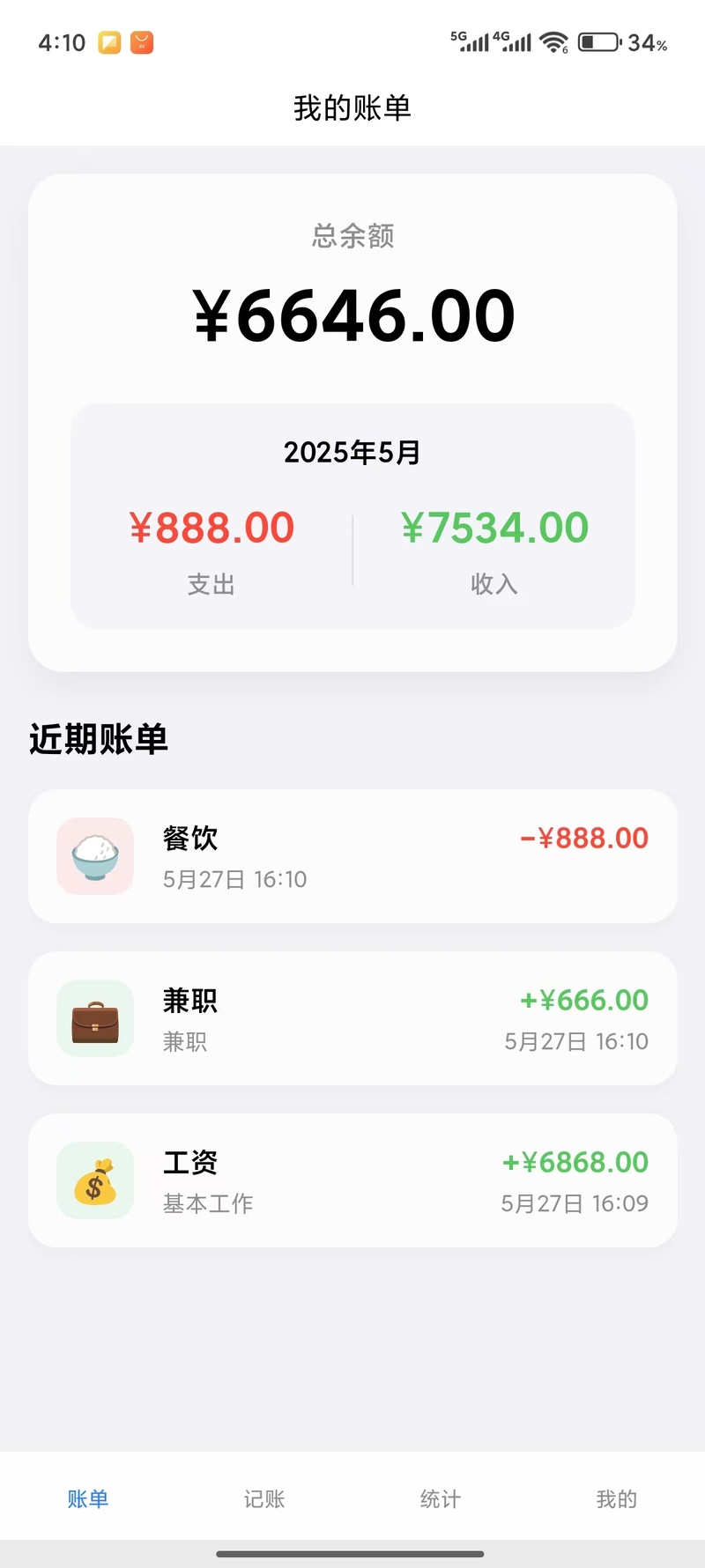The width and height of the screenshot is (705, 1568).
Task: Select the 账单 tab
Action: (x=88, y=1498)
